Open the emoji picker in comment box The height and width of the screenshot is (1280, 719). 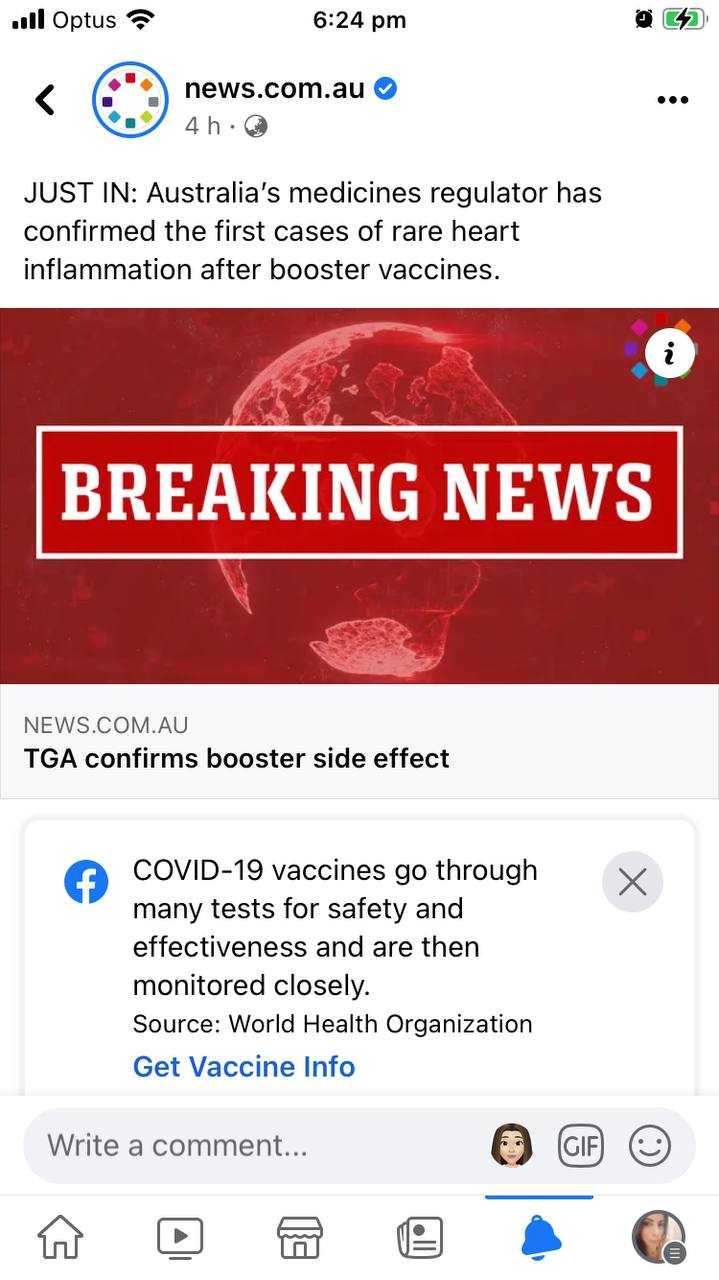[649, 1146]
